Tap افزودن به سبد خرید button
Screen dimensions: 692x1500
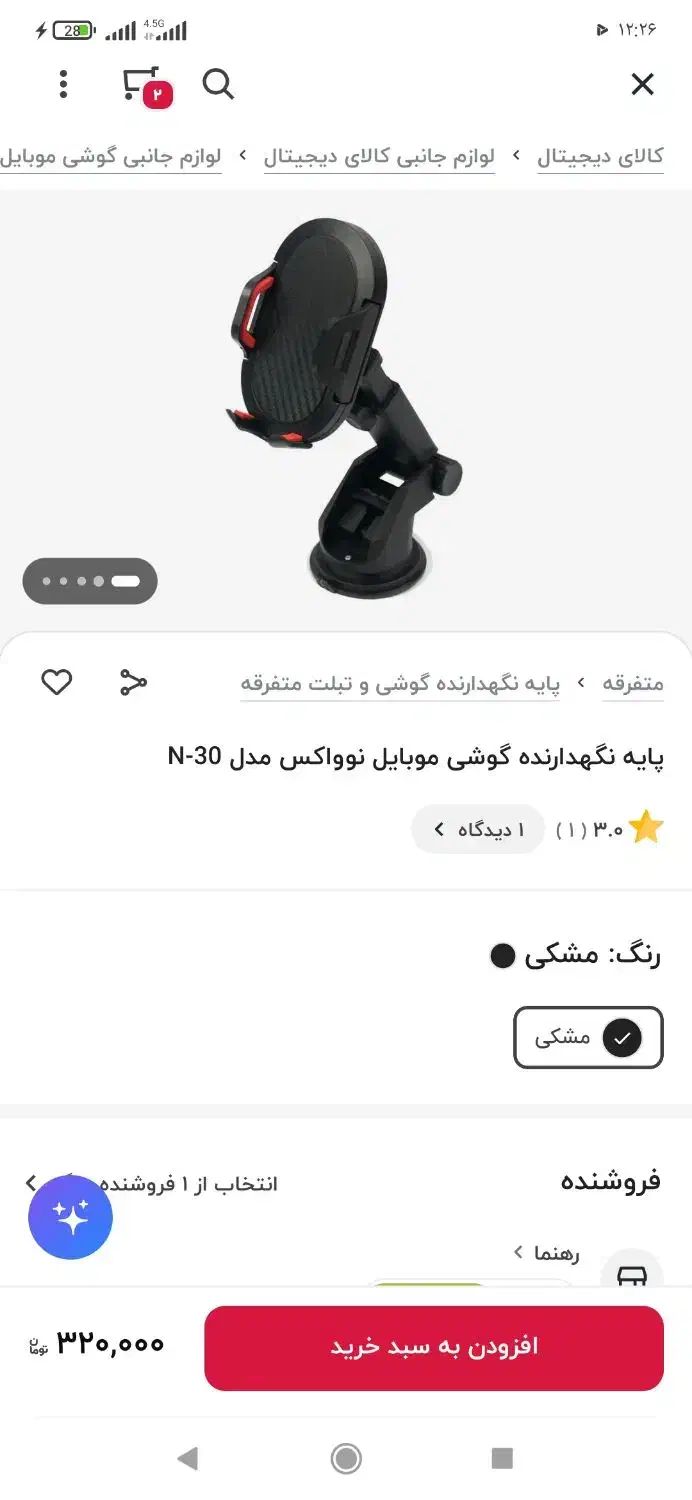[434, 1347]
